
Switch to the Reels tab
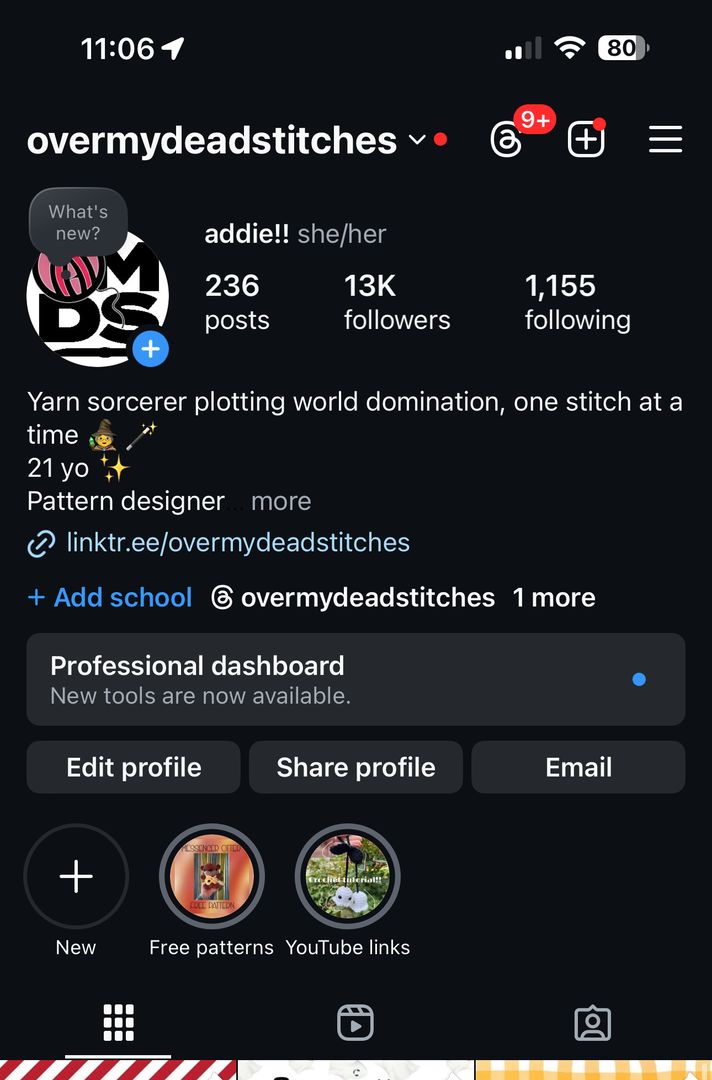tap(355, 1022)
